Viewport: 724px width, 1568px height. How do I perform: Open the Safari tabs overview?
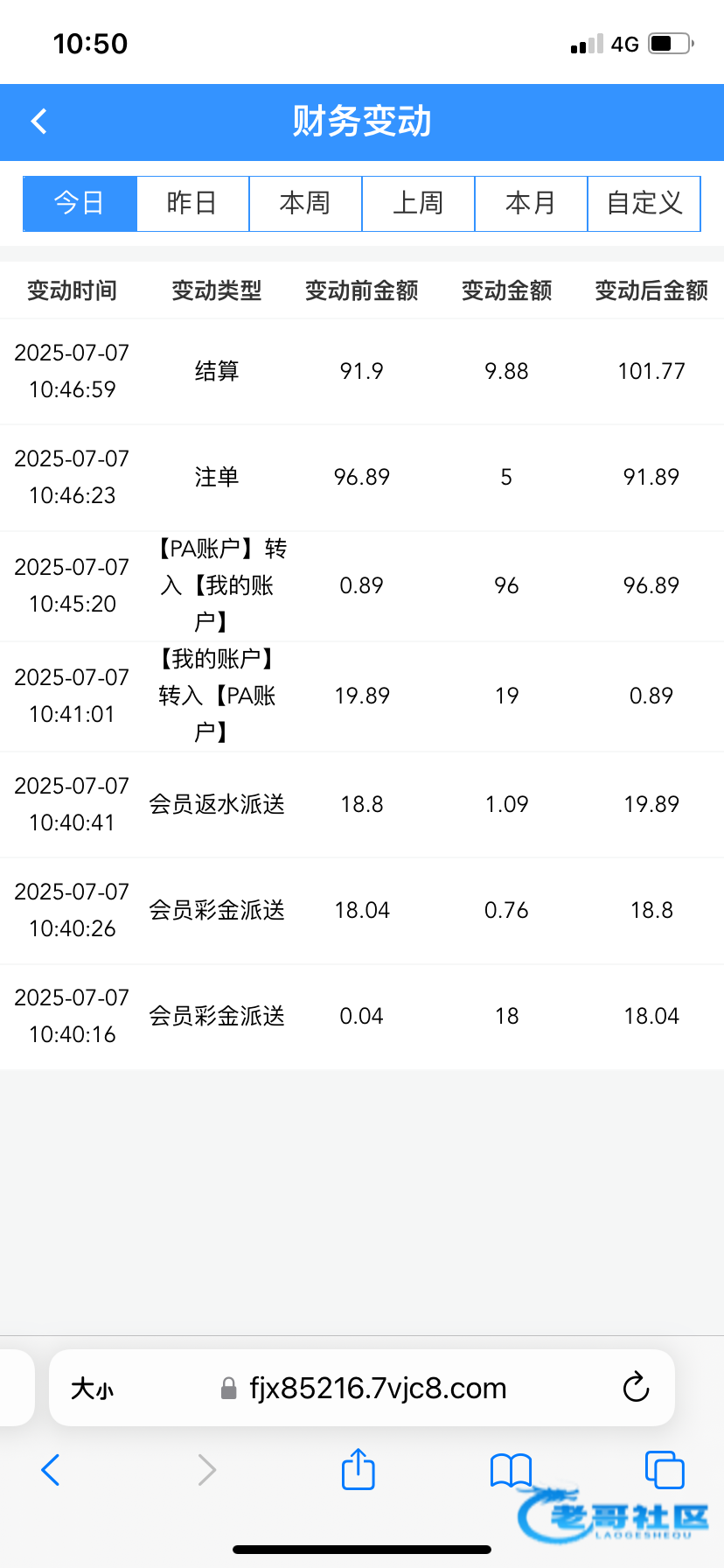665,1469
